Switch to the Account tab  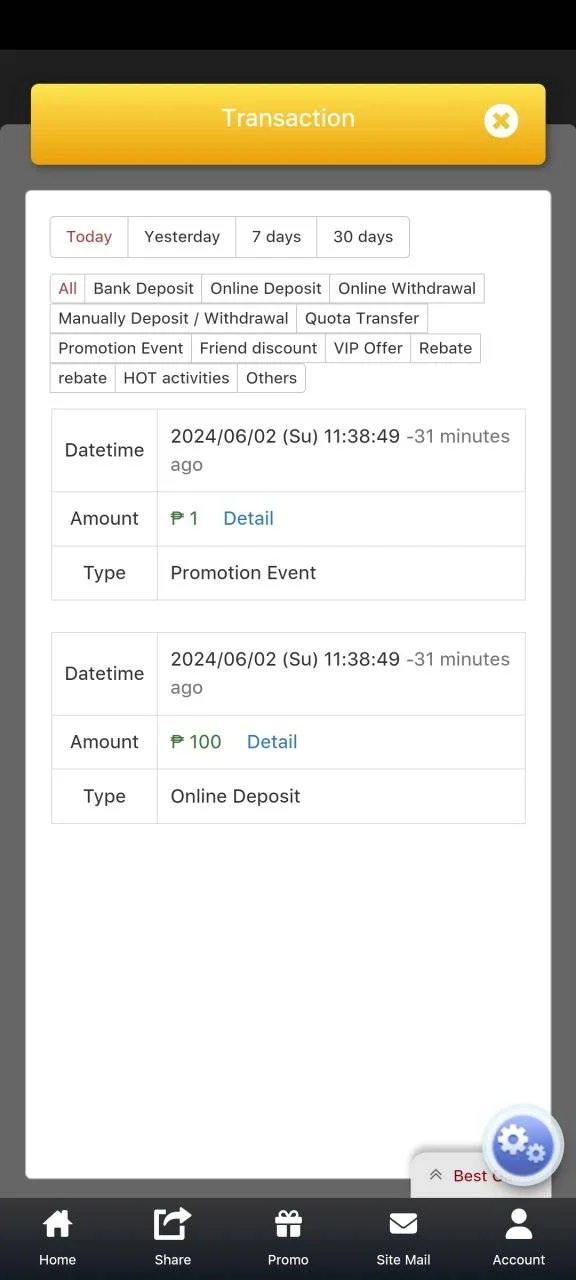coord(518,1238)
